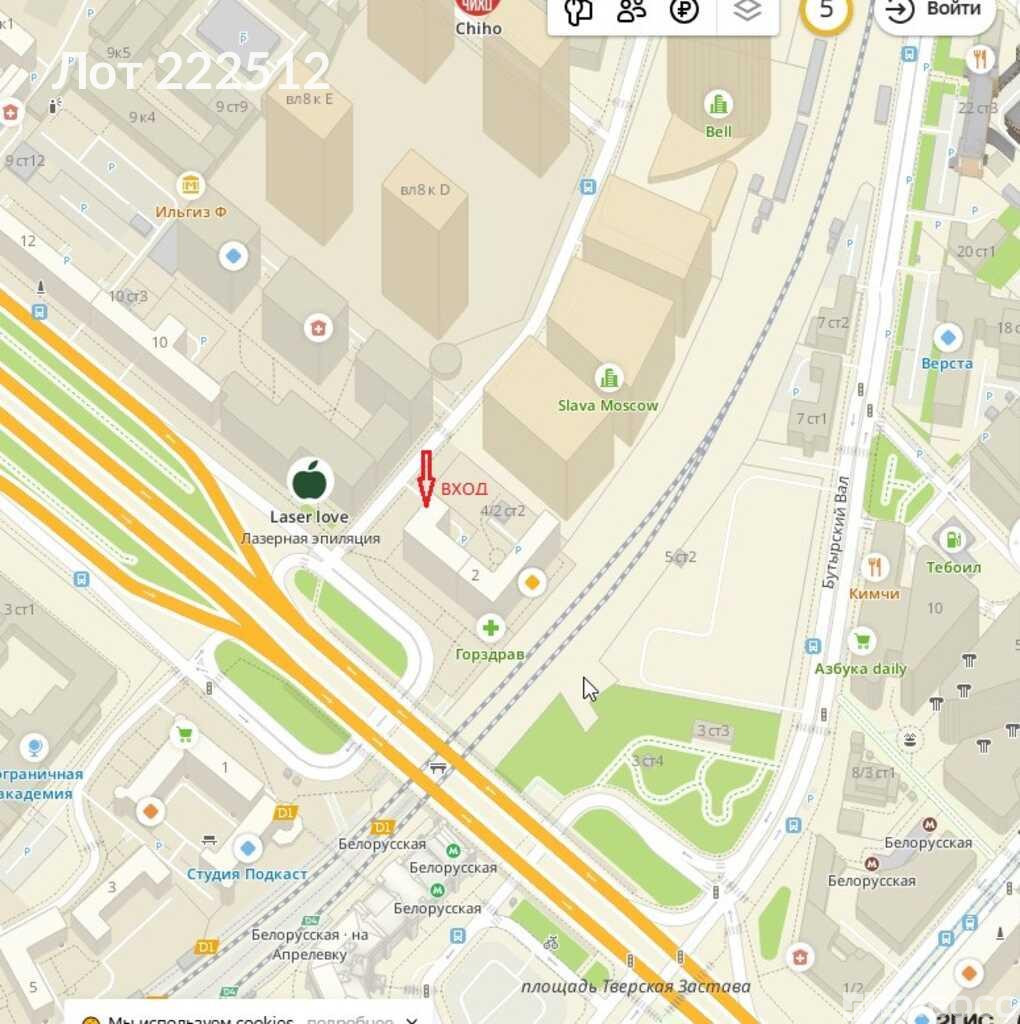
Task: Open the Горздрав pharmacy marker
Action: tap(490, 628)
